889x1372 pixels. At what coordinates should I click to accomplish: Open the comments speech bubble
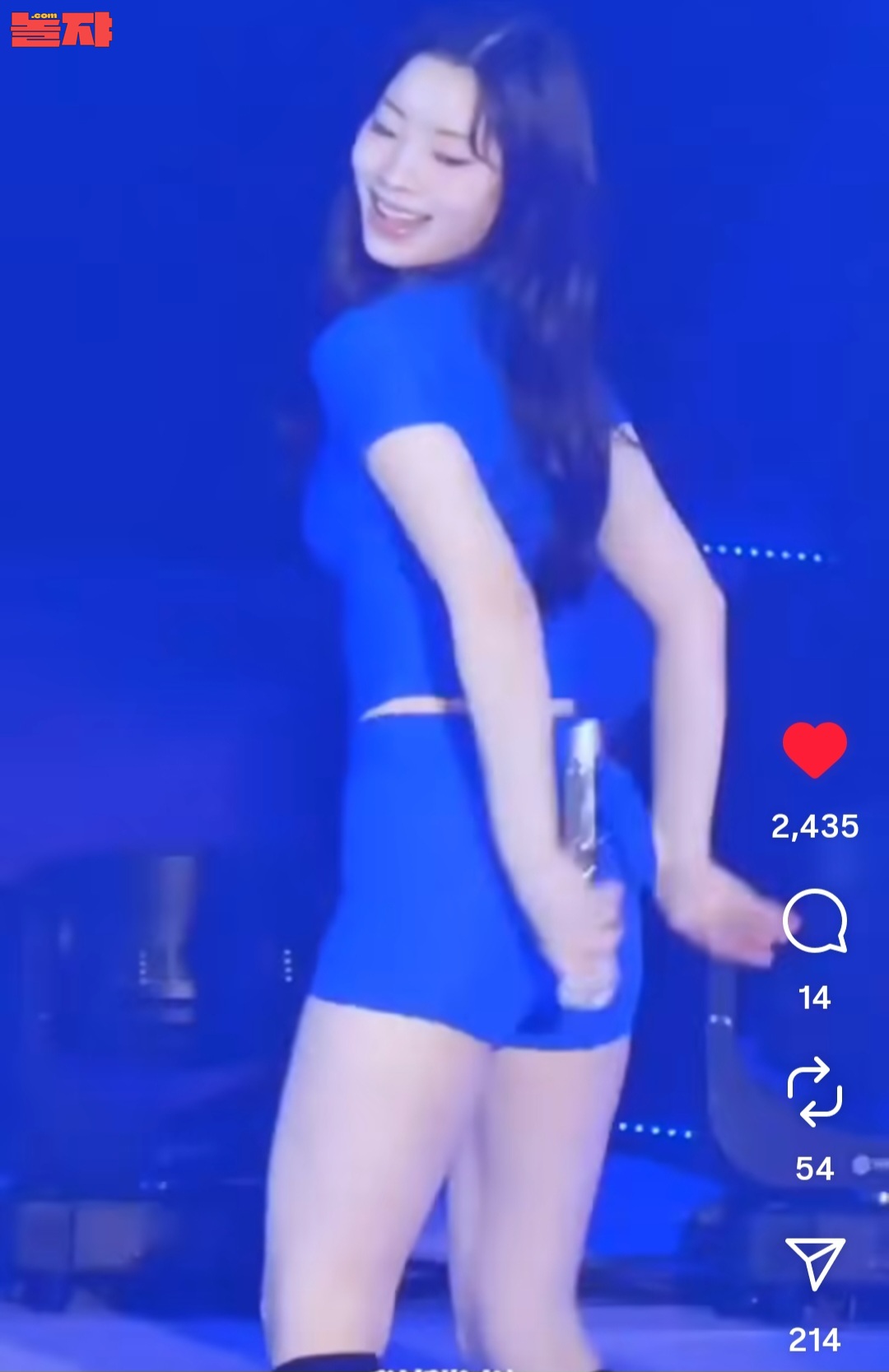pos(814,921)
